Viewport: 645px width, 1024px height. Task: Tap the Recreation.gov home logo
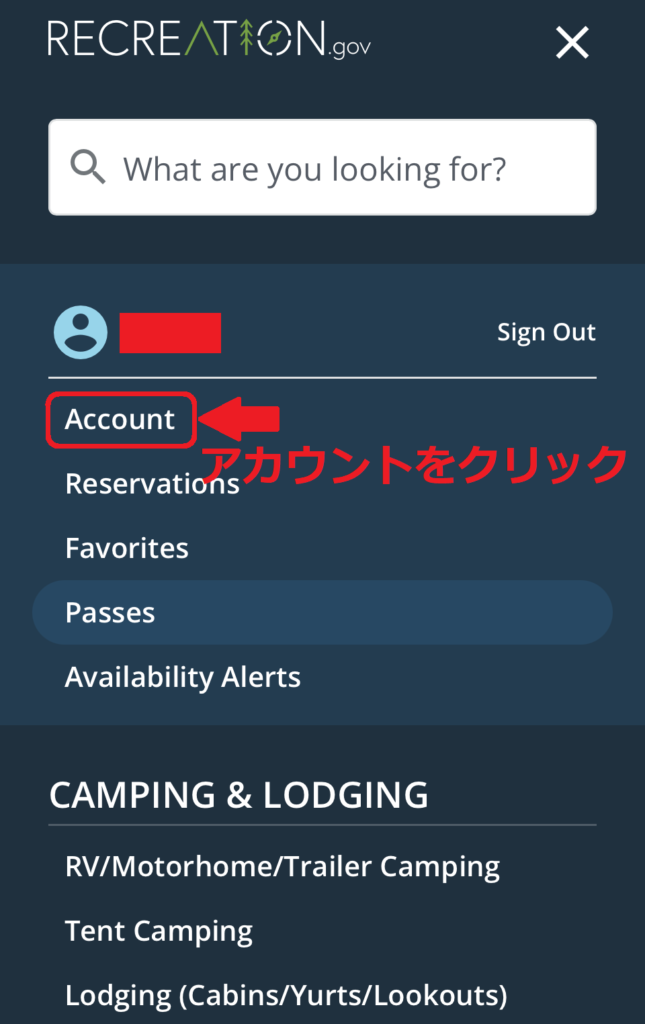(209, 40)
